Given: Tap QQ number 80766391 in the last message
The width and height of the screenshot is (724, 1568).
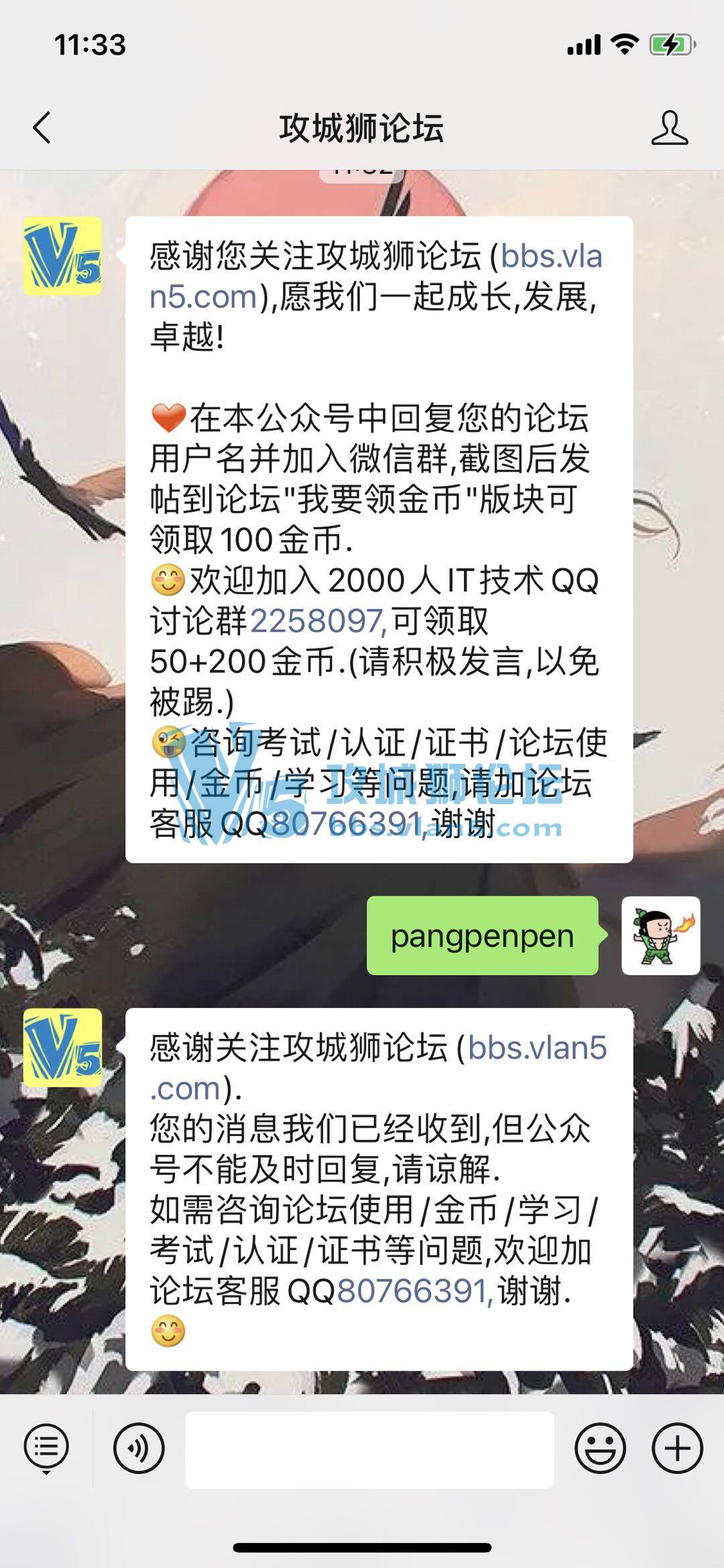Looking at the screenshot, I should click(x=412, y=1292).
